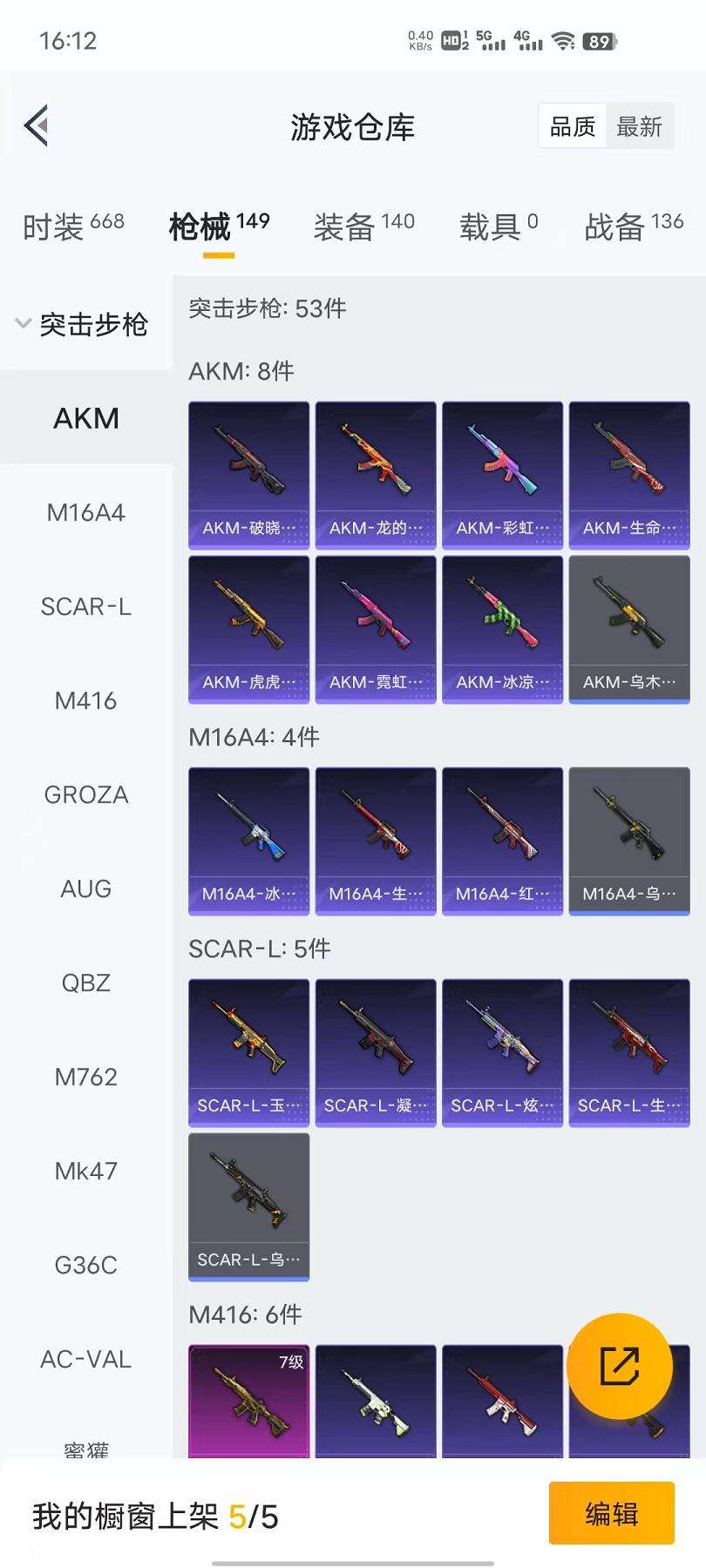View the SCAR-L-玉 skin tile
The height and width of the screenshot is (1568, 706).
tap(248, 1052)
